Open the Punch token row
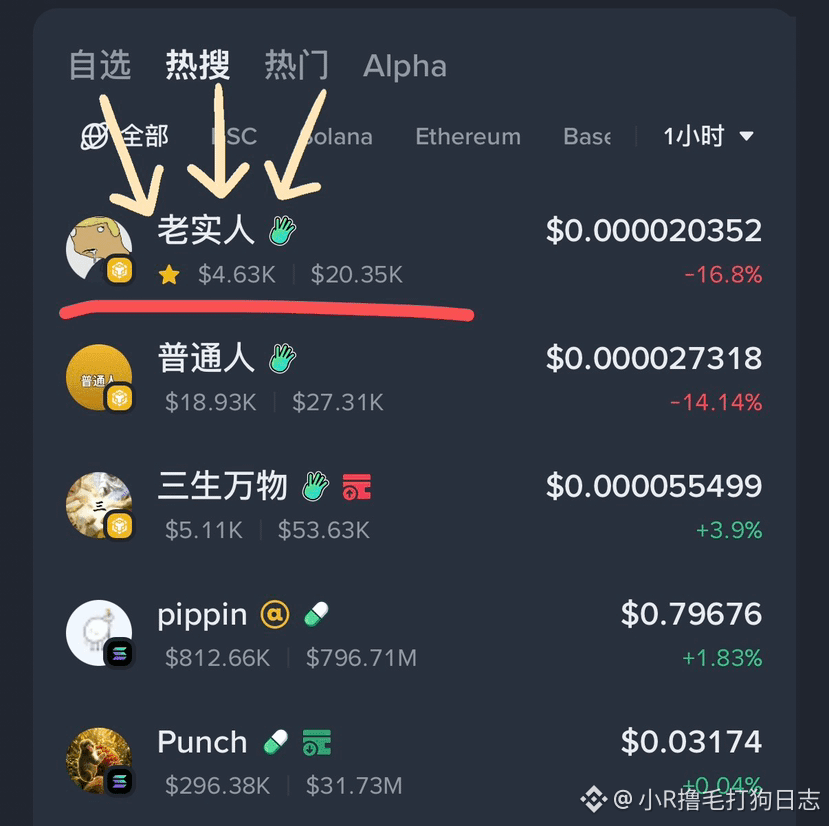Viewport: 829px width, 826px height. (414, 762)
